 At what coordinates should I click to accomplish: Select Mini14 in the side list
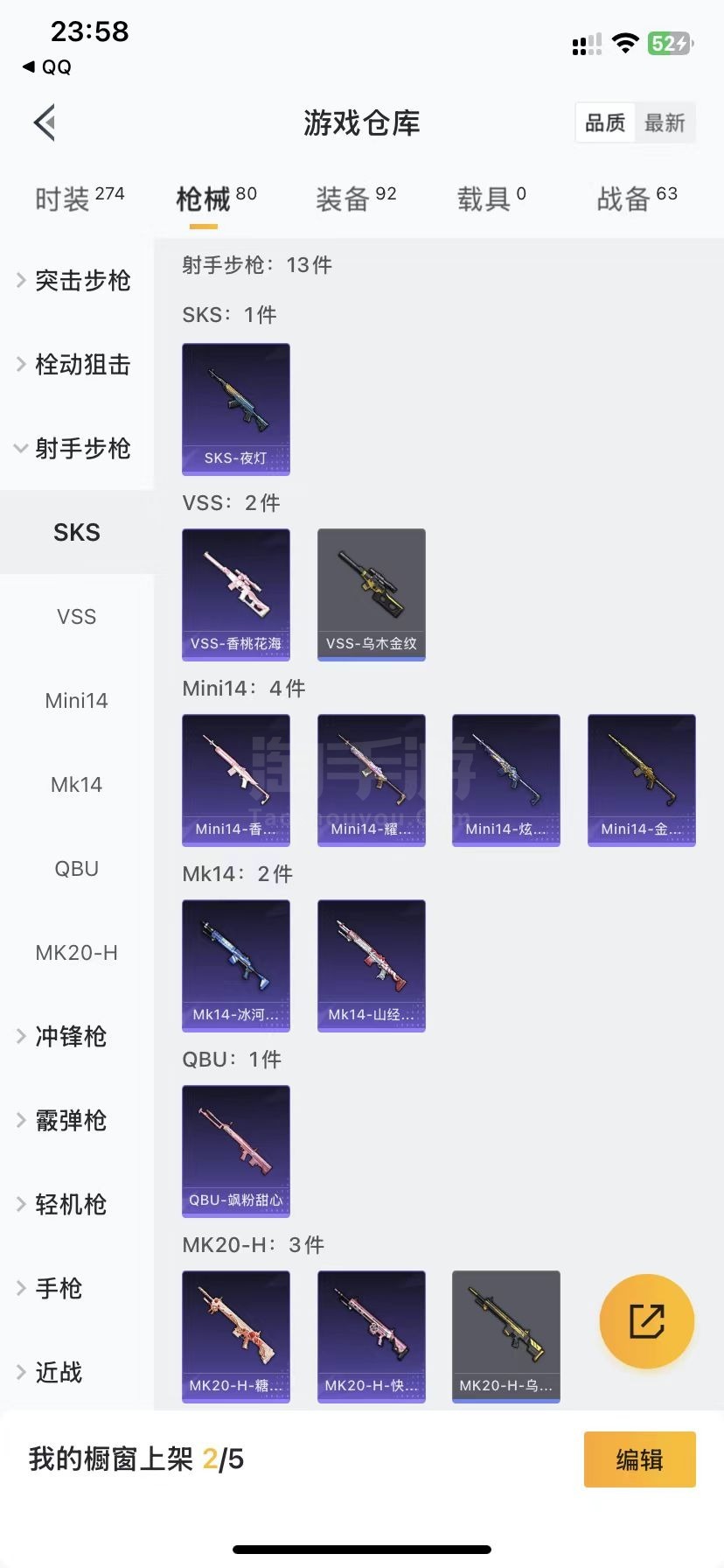coord(76,700)
